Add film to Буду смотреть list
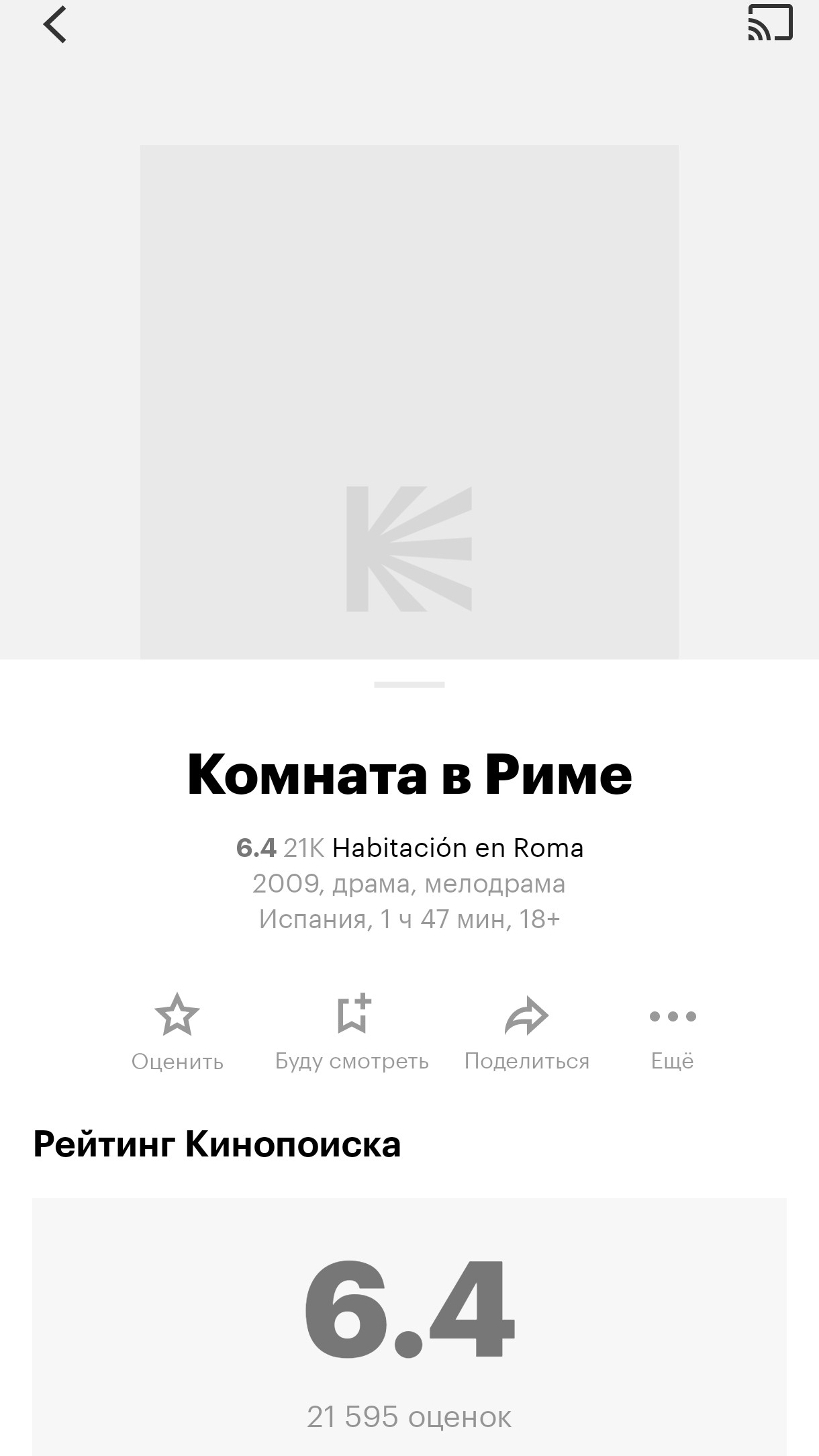The height and width of the screenshot is (1456, 819). click(352, 1032)
